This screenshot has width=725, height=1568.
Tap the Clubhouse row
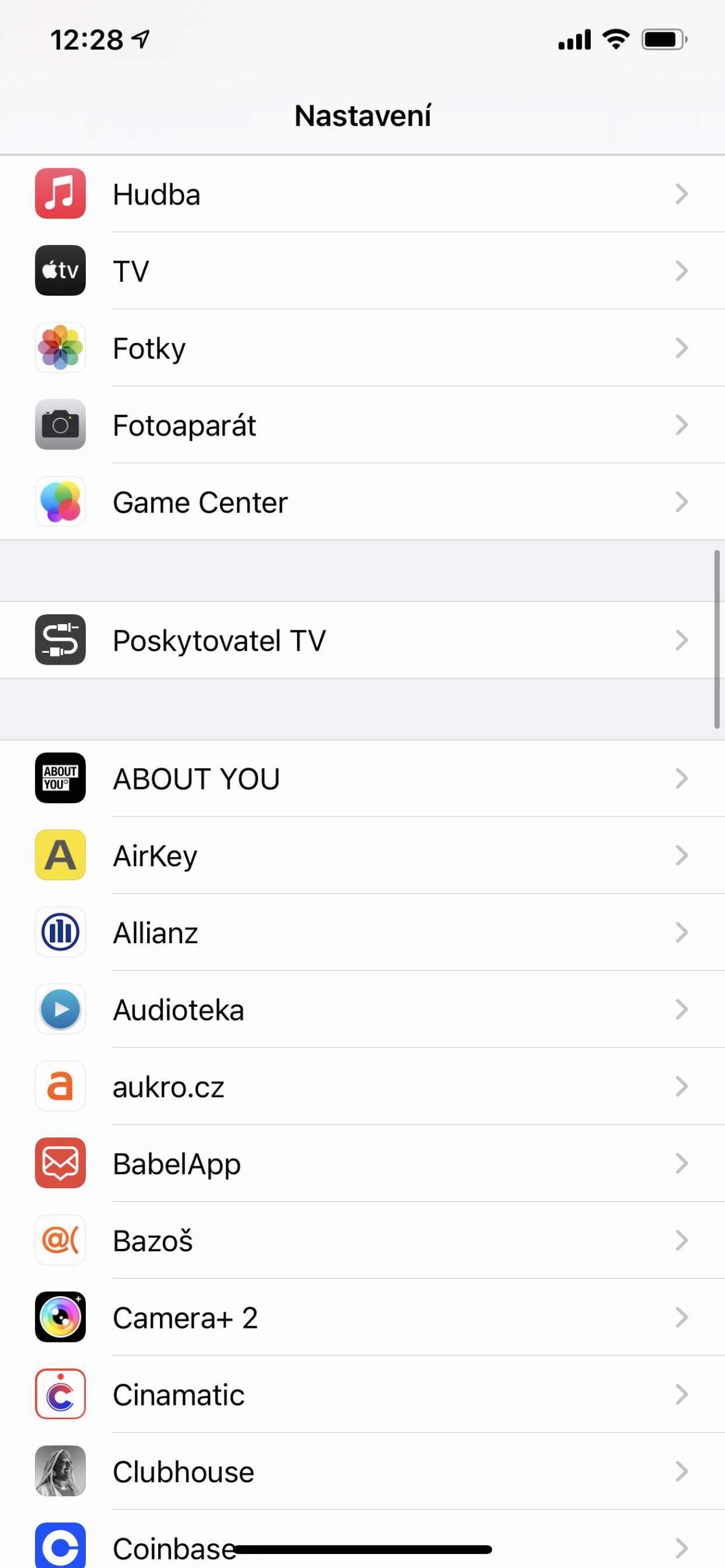[x=362, y=1472]
